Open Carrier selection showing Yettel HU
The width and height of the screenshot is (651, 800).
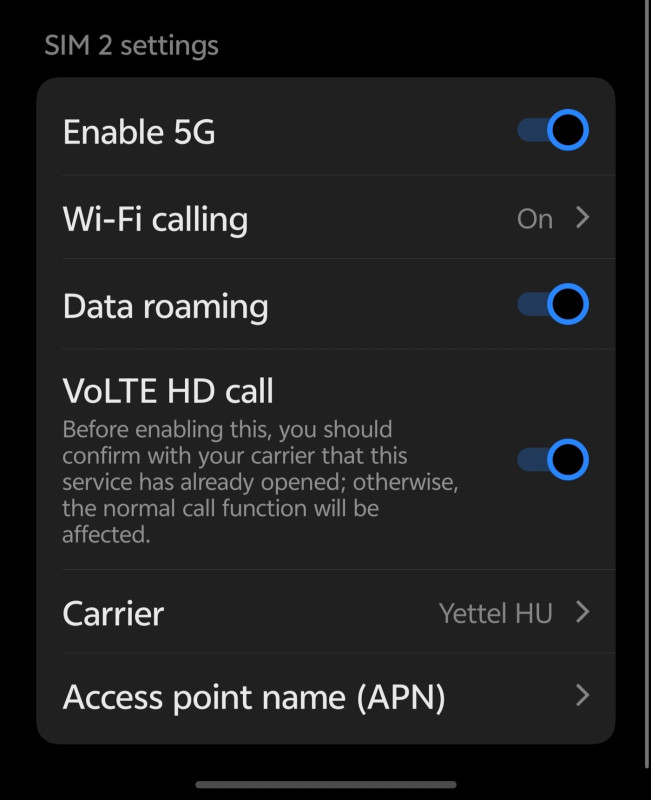(325, 612)
